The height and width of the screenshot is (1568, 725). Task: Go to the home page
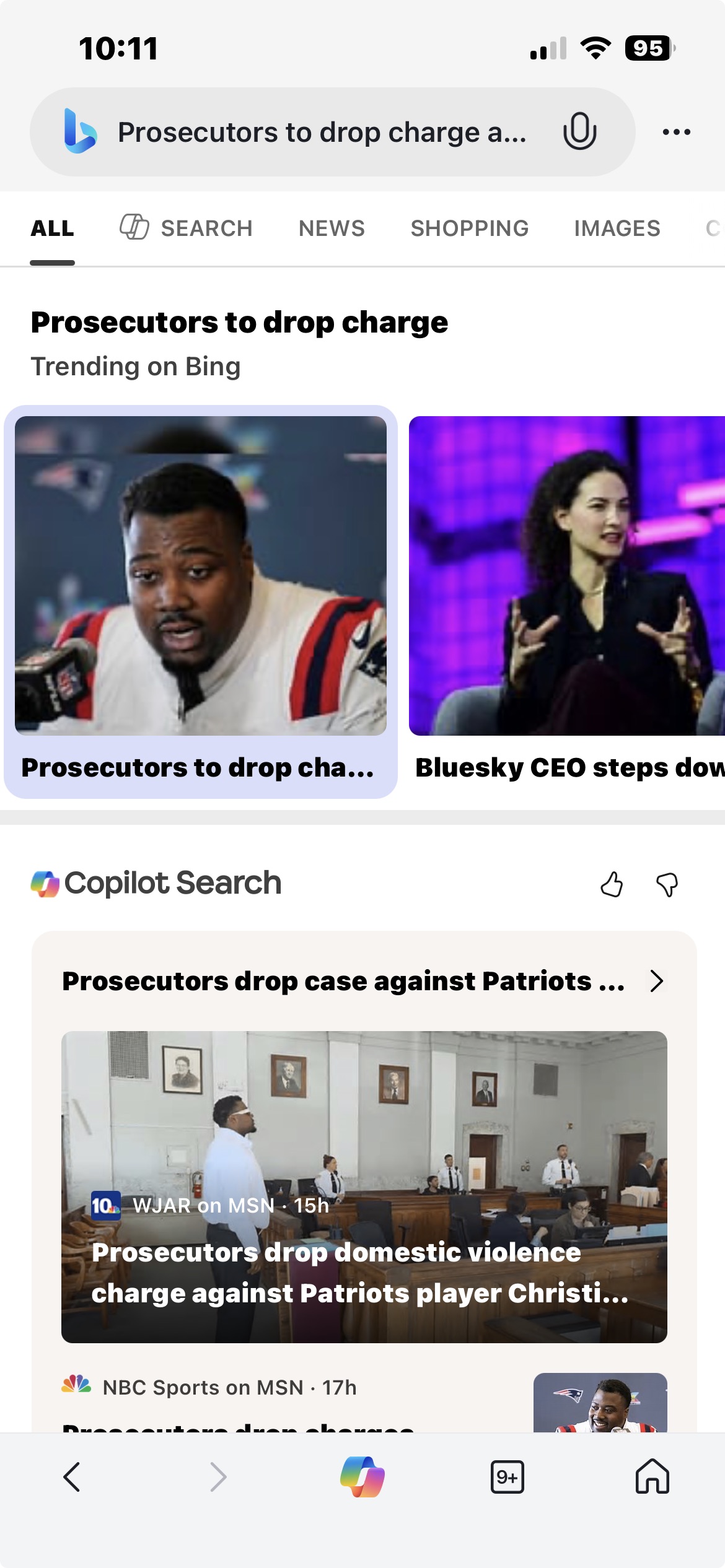coord(652,1477)
